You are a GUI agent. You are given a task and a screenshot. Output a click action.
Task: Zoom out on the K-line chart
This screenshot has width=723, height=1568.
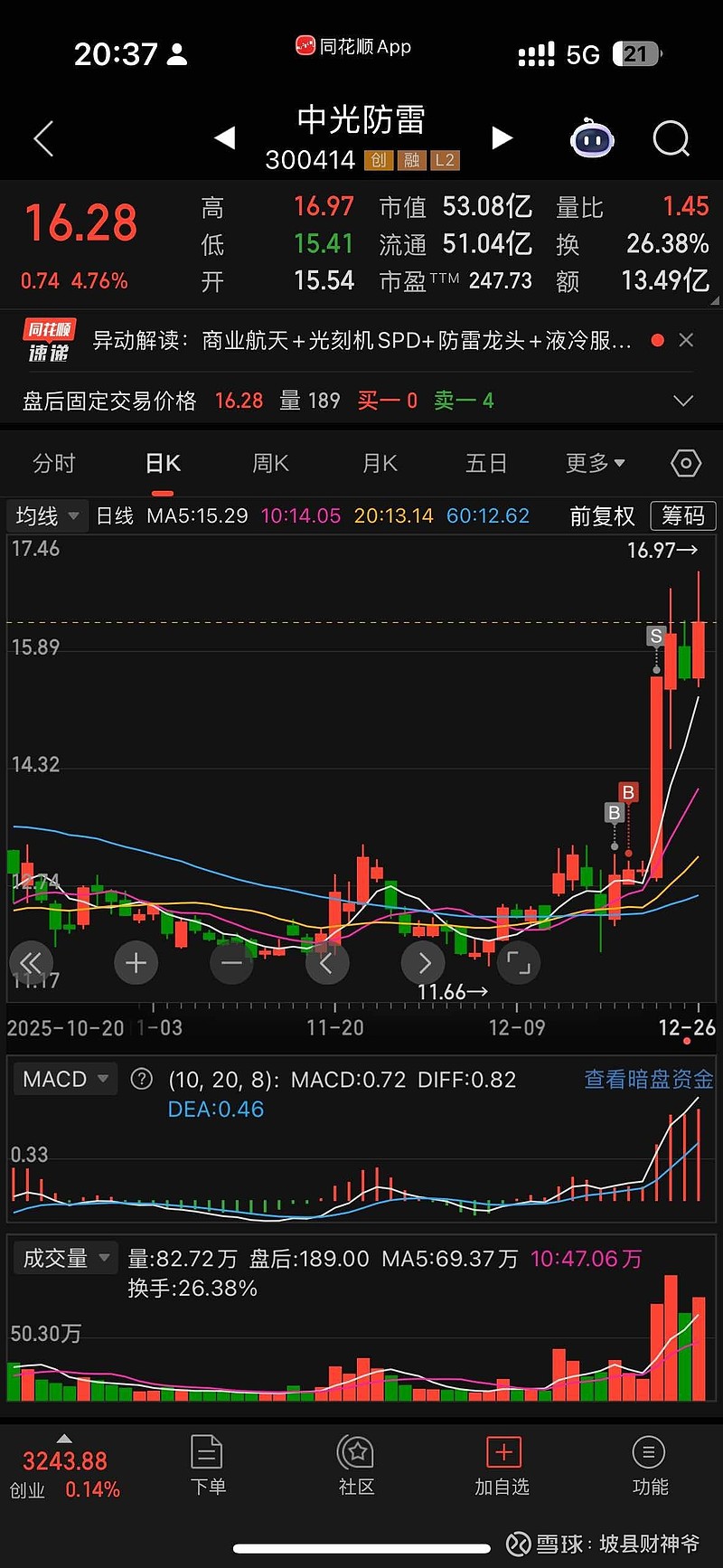[x=231, y=962]
